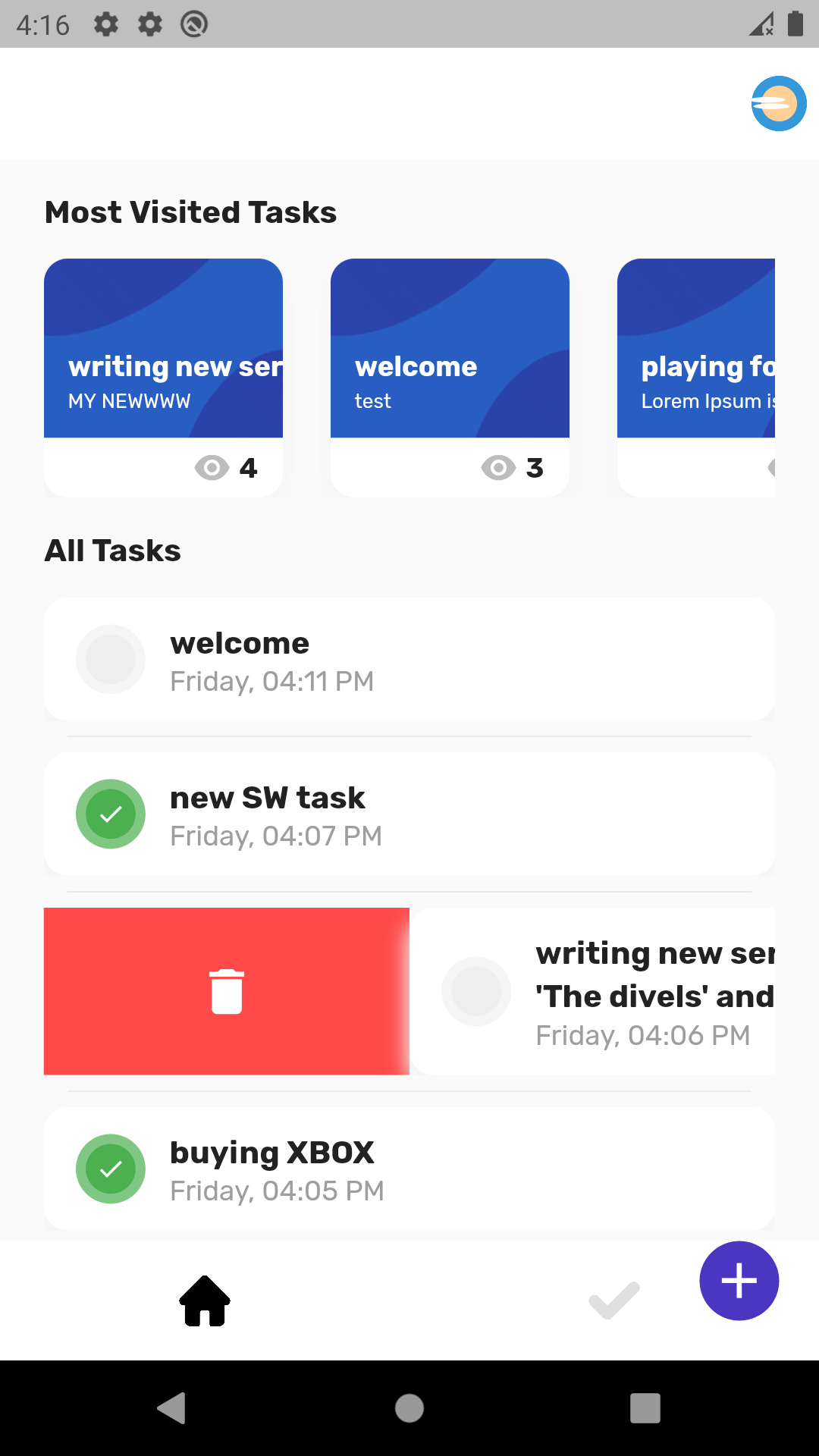Mark 'writing new ser' task as complete
The image size is (819, 1456).
[476, 991]
